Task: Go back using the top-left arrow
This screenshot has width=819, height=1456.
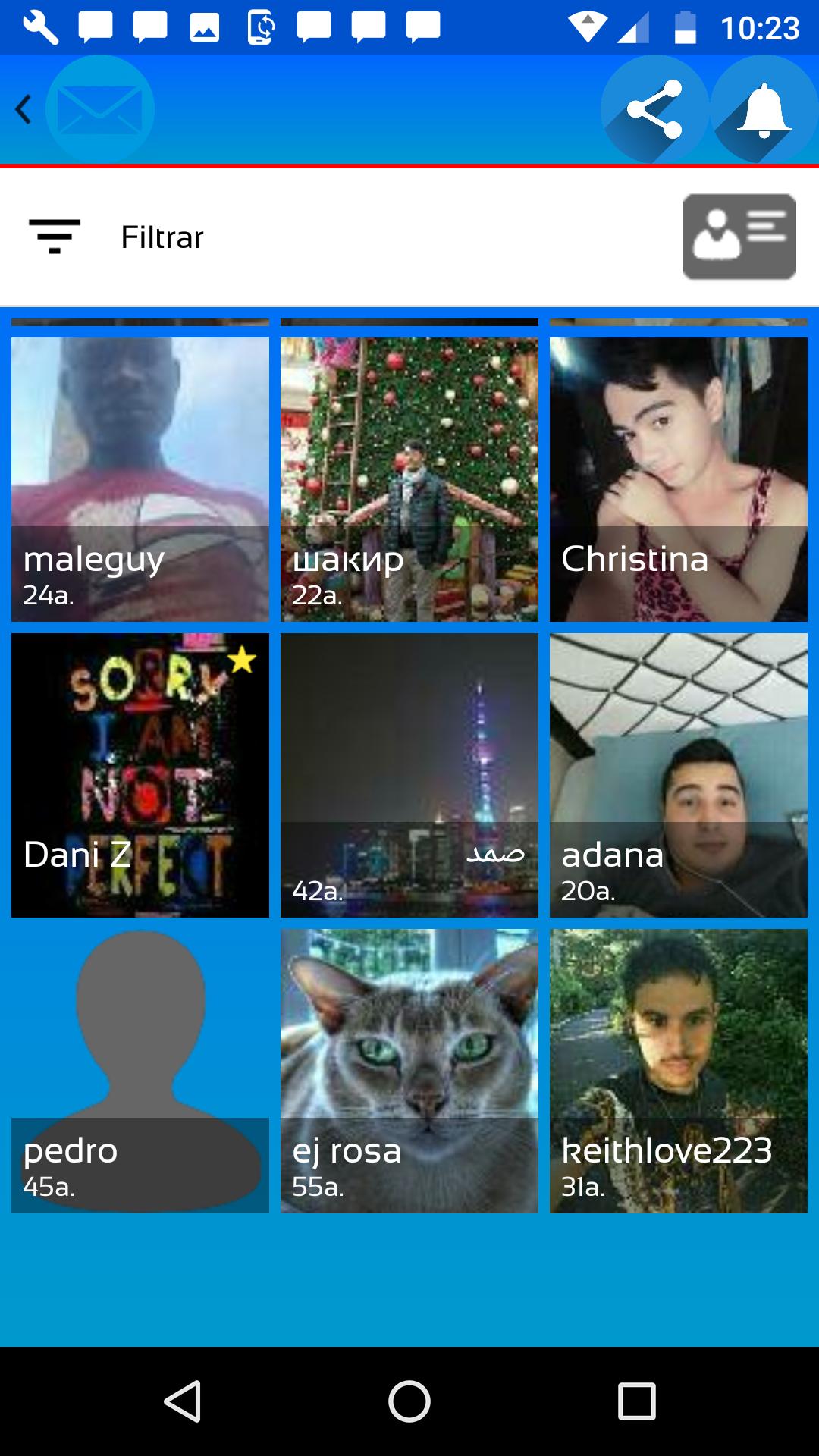Action: pos(24,109)
